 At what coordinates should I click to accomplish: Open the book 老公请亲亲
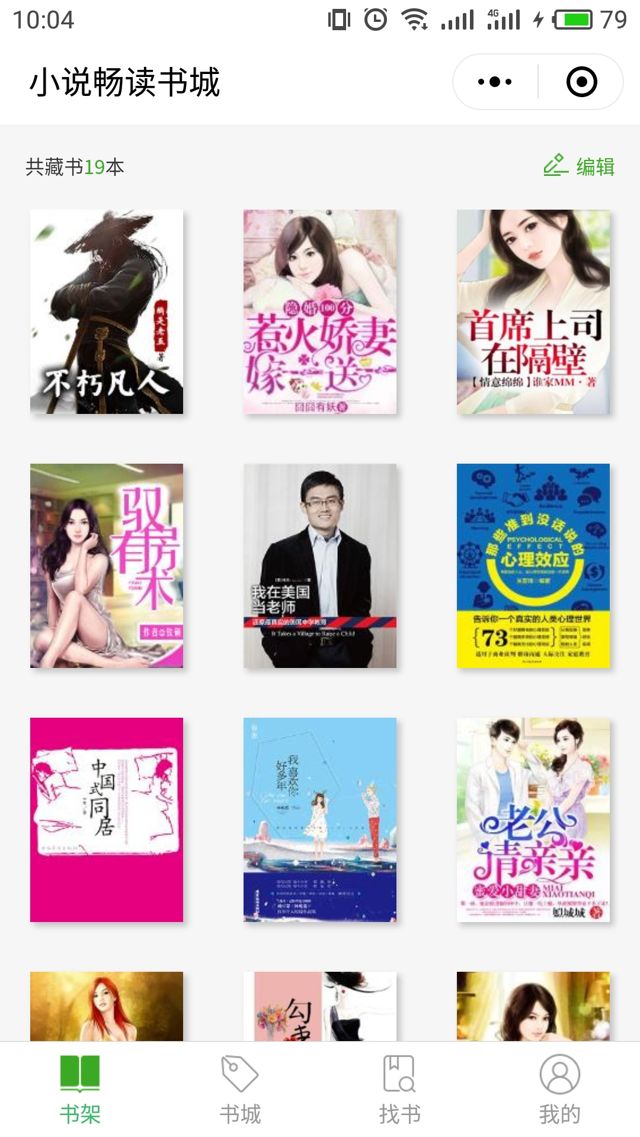[533, 819]
